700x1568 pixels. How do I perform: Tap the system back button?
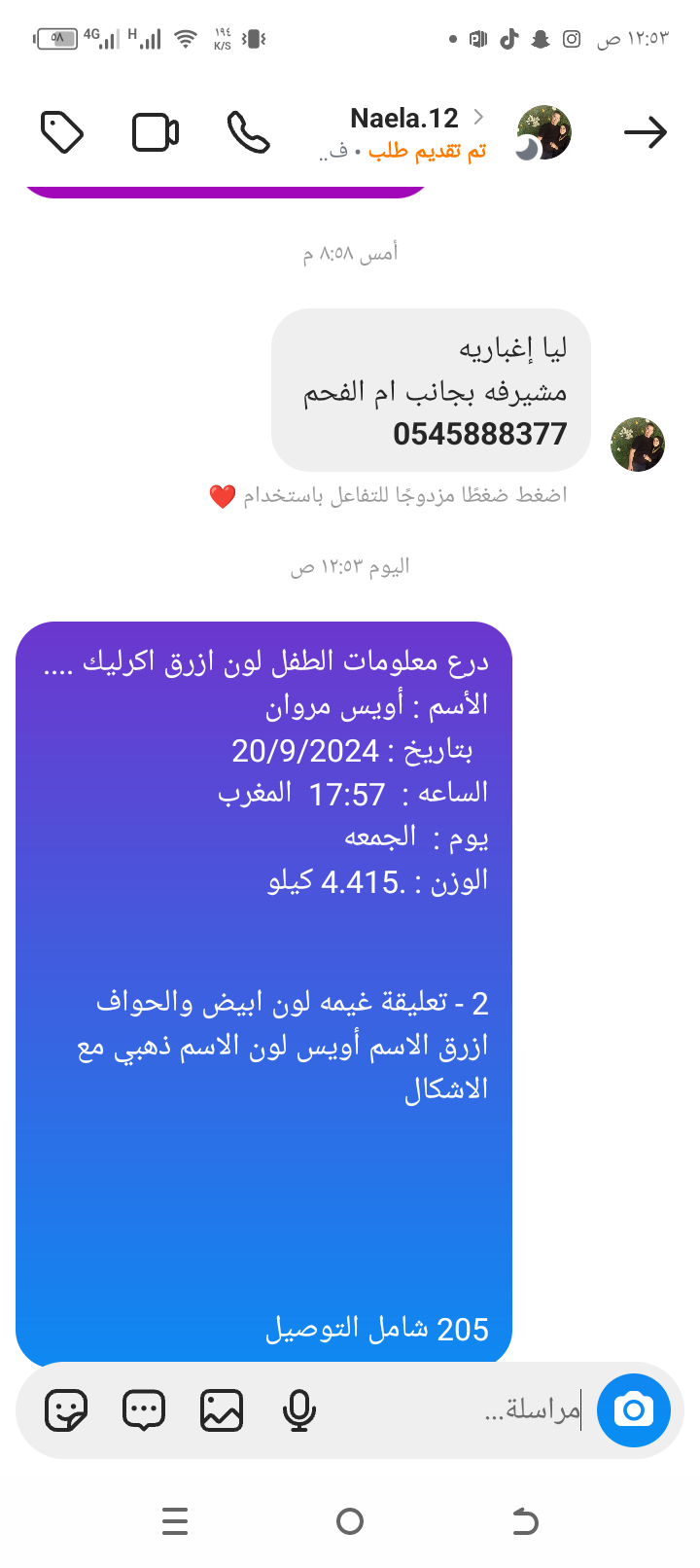(525, 1520)
